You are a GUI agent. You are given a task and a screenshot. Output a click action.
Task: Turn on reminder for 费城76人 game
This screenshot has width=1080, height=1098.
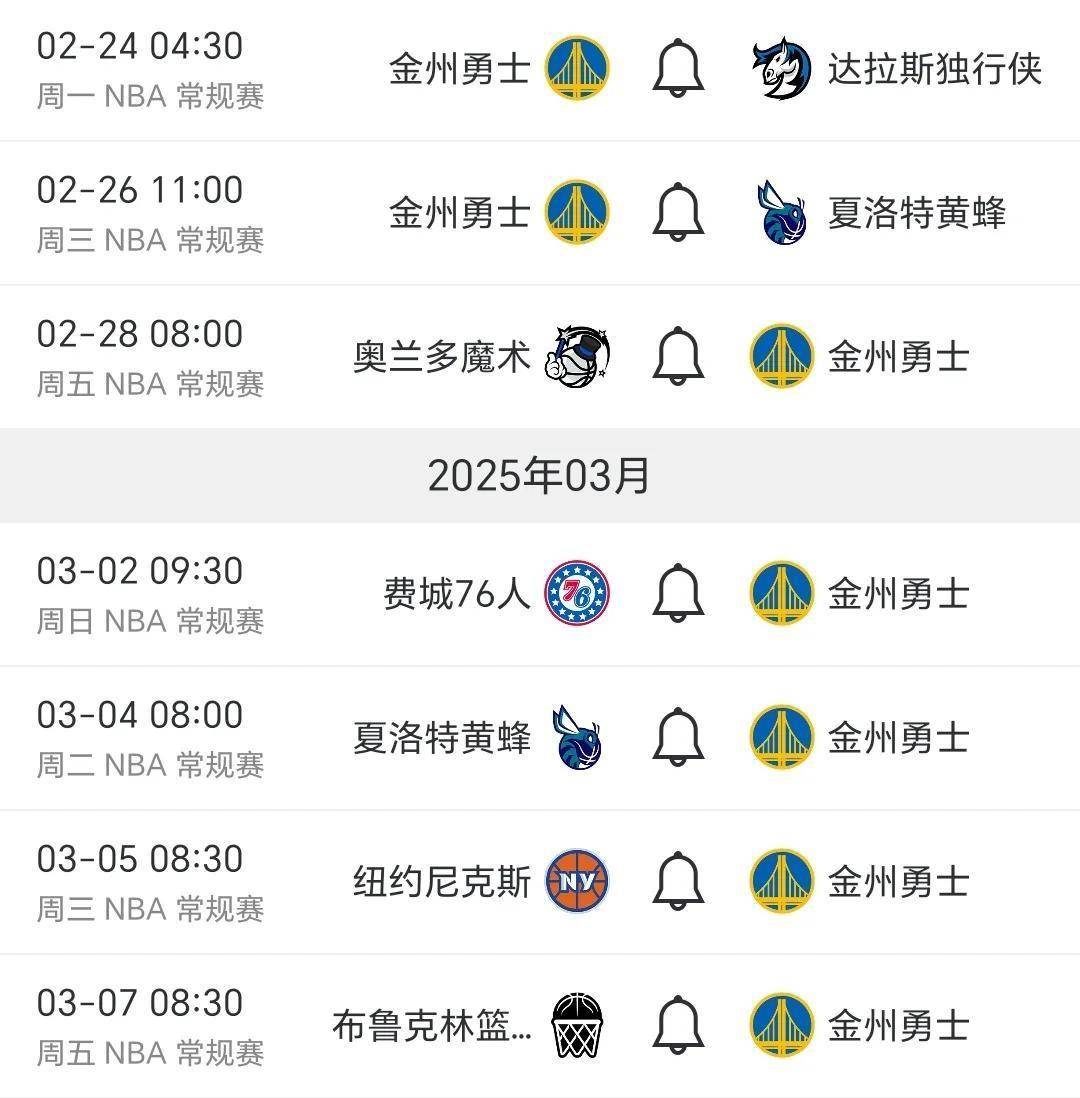678,593
